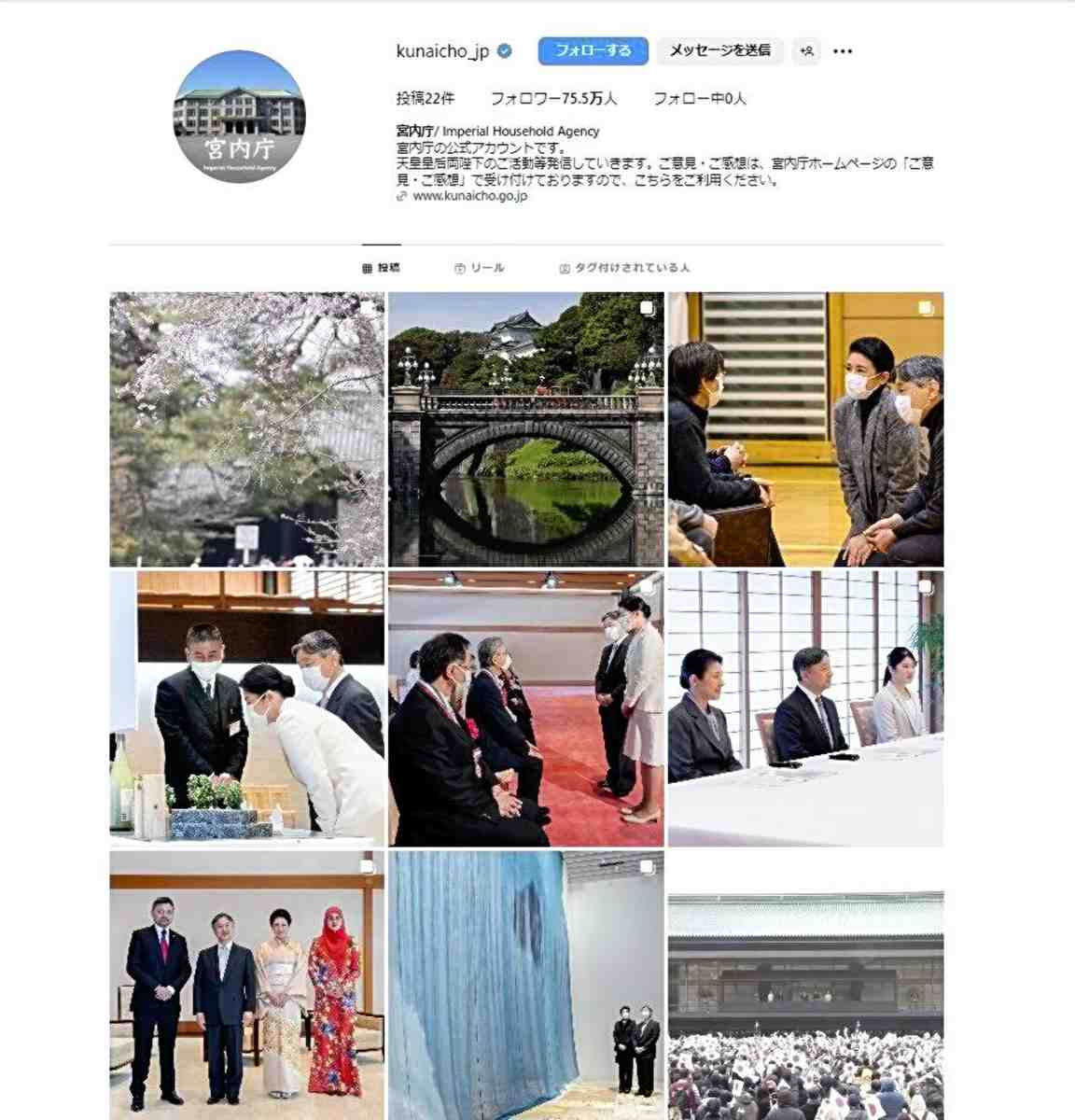Switch to the リール reels tab
This screenshot has width=1075, height=1120.
479,268
